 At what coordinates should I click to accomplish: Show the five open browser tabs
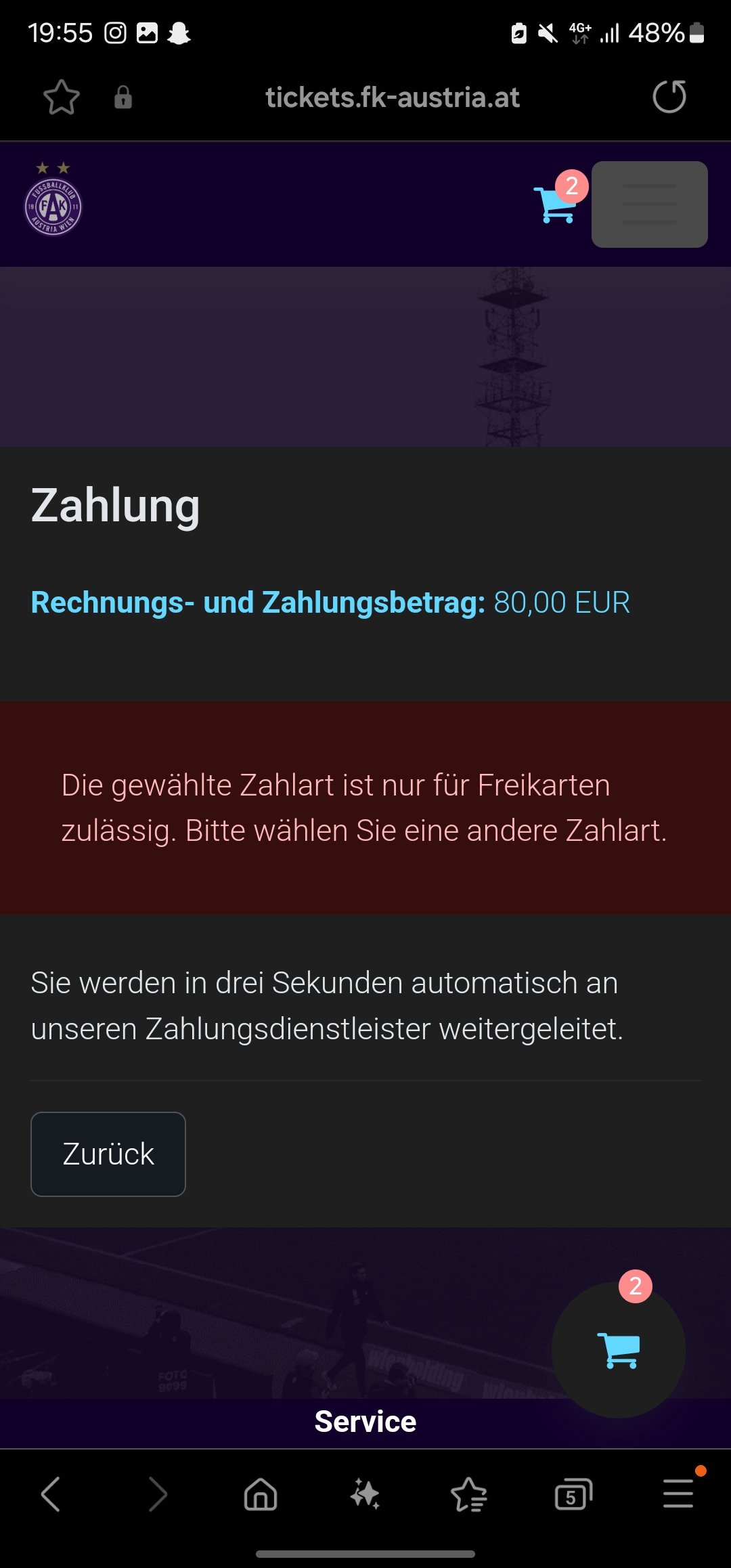[x=573, y=1494]
